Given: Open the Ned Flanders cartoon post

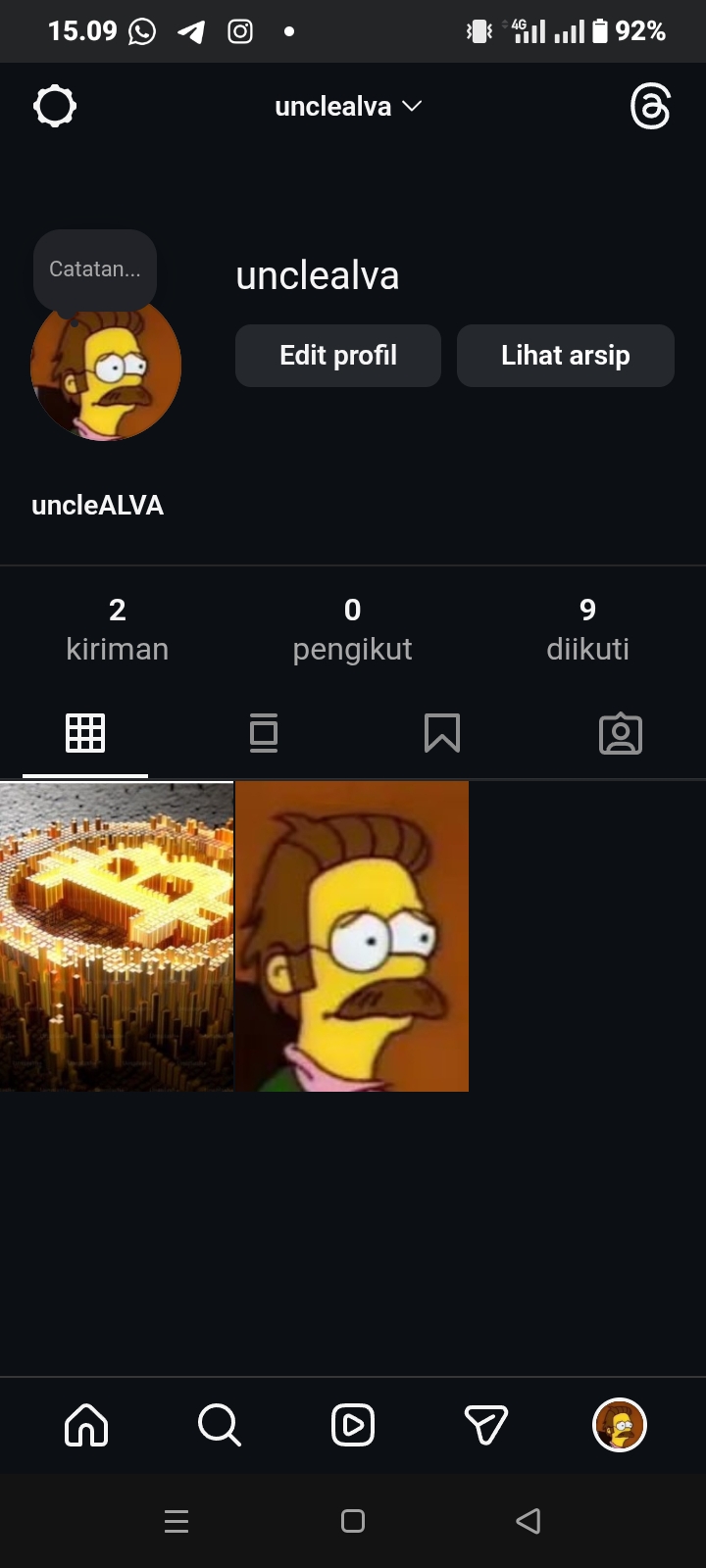Looking at the screenshot, I should 352,936.
